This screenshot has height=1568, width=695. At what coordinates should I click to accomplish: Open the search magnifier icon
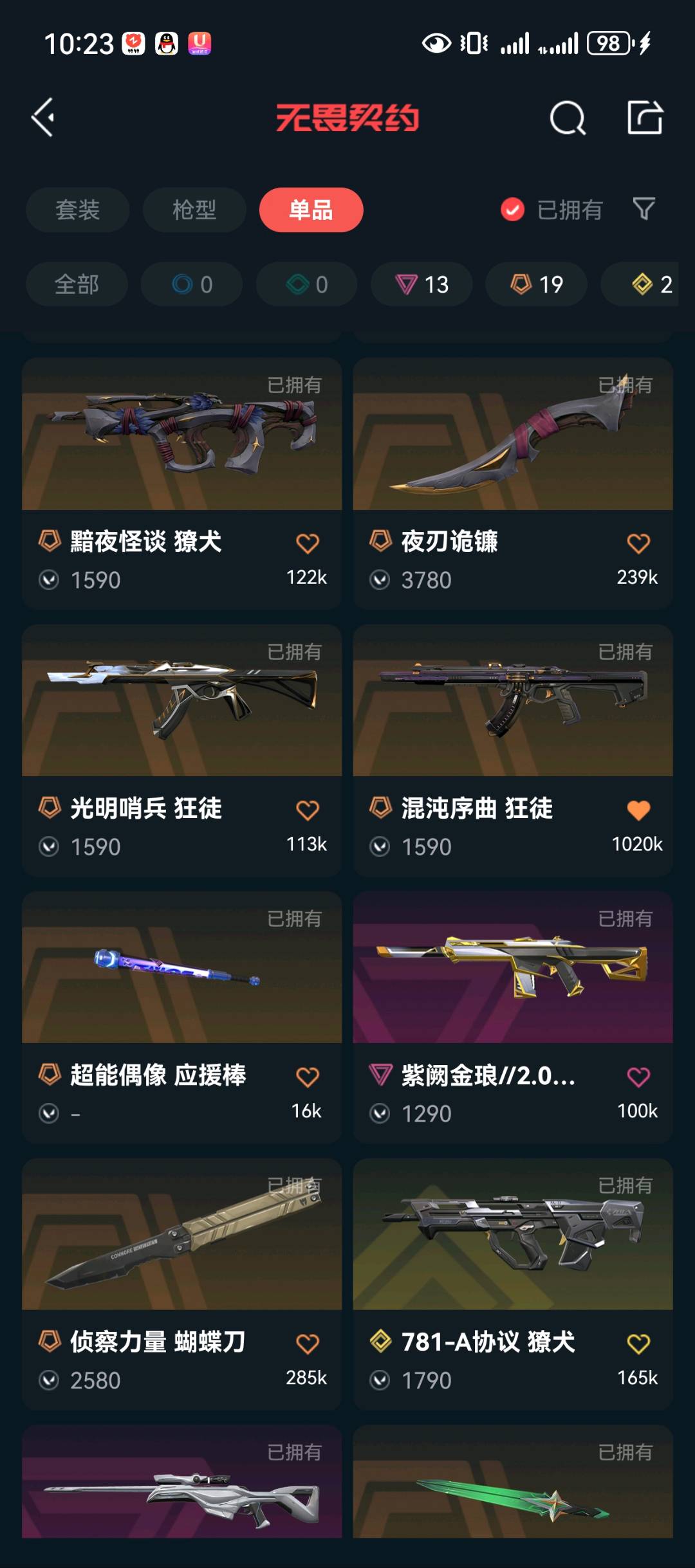pos(568,118)
